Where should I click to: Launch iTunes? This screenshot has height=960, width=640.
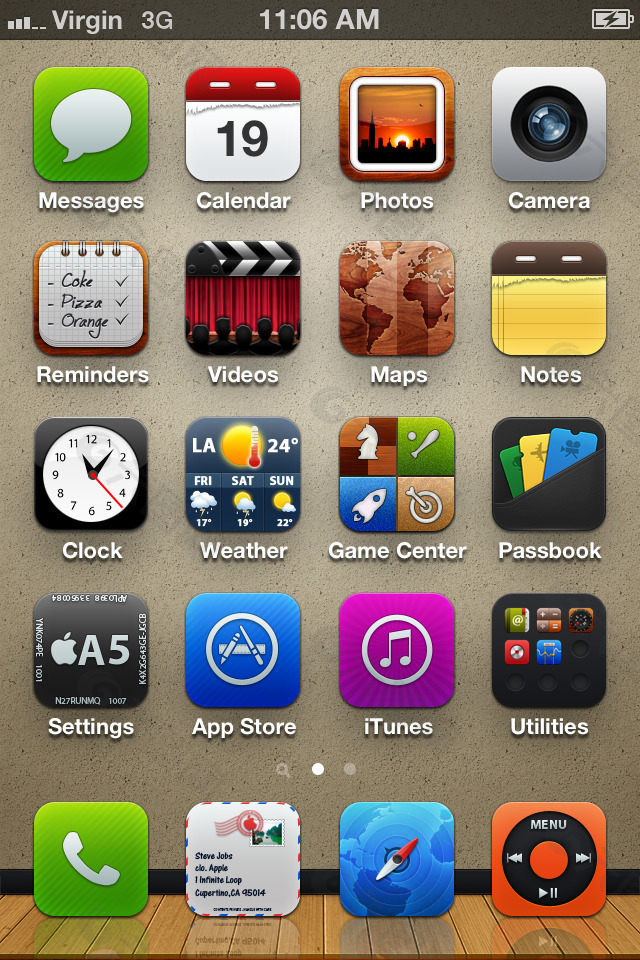397,650
